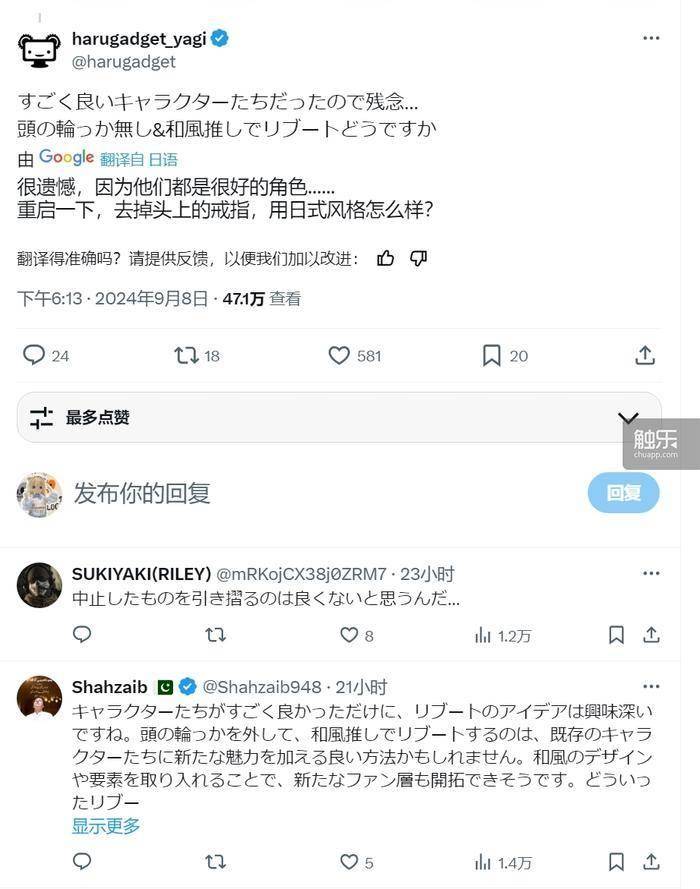Type in the 发布你的回复 reply field
Viewport: 700px width, 889px height.
coord(300,493)
